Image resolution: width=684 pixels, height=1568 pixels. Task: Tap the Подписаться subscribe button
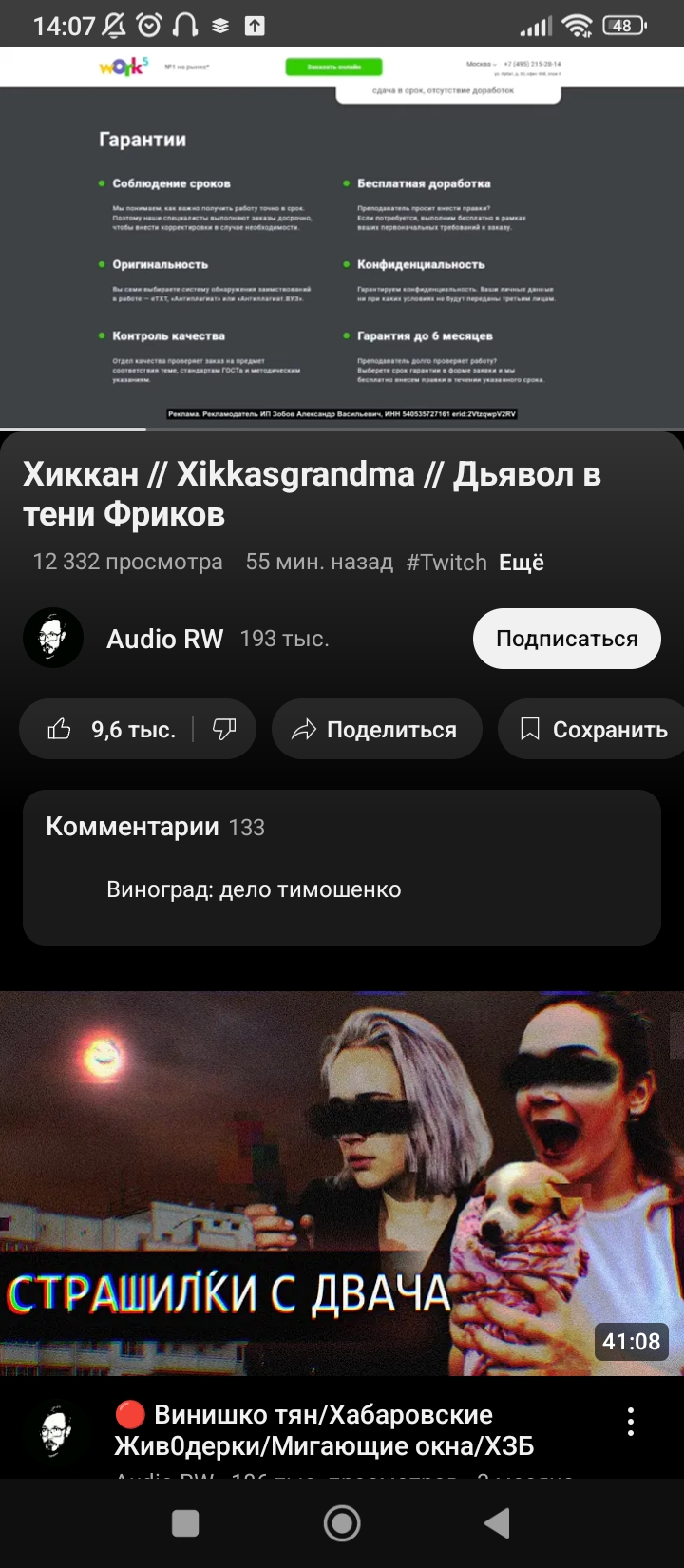click(566, 639)
